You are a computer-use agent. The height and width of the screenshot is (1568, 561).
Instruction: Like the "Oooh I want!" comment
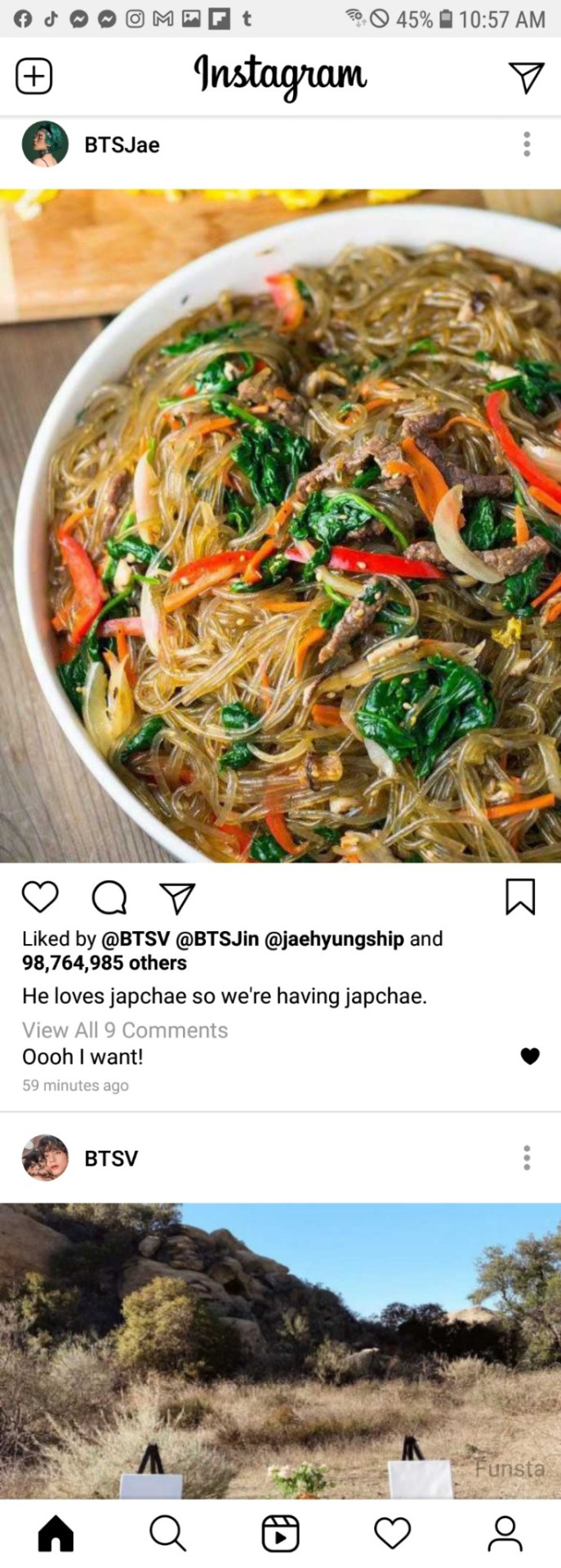(530, 1057)
